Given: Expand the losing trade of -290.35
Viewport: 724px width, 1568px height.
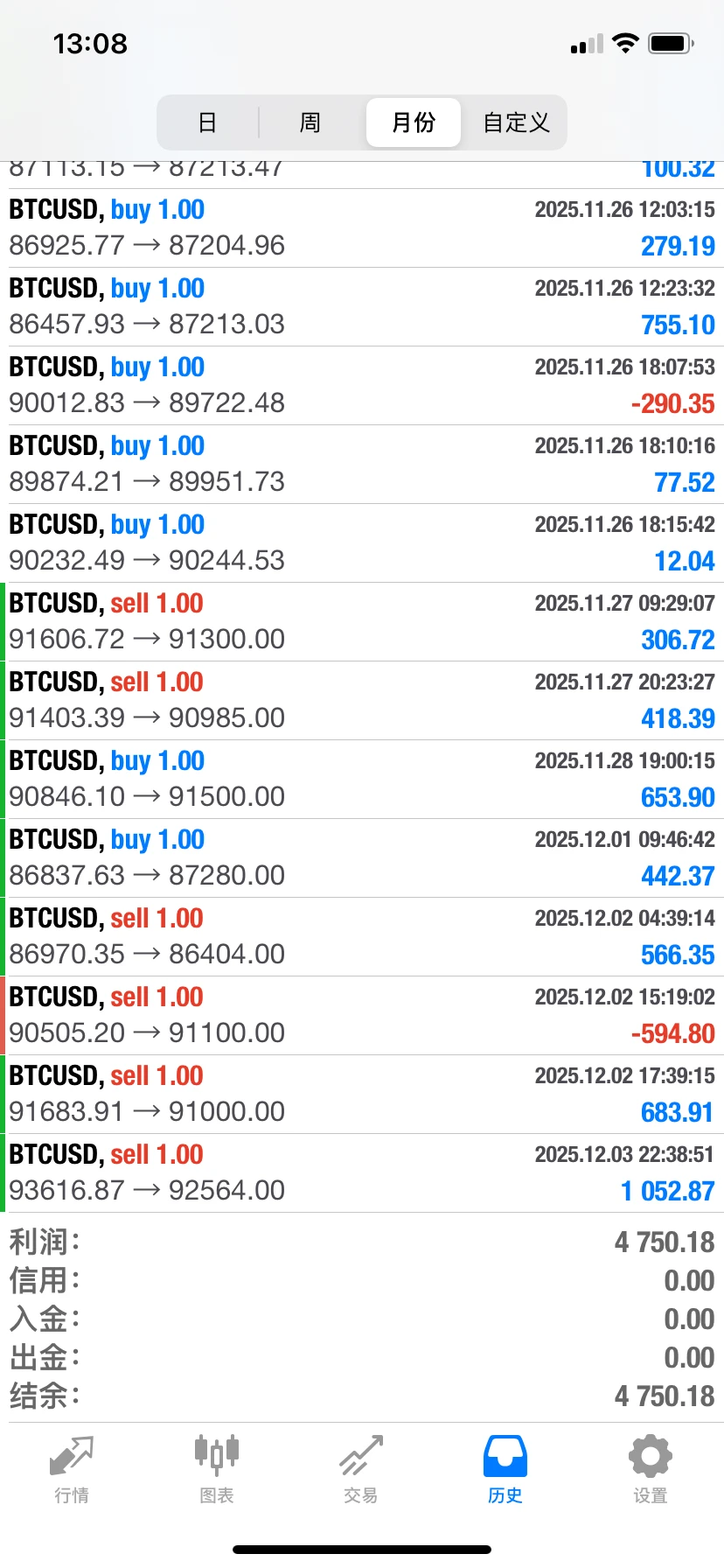Looking at the screenshot, I should pyautogui.click(x=362, y=385).
